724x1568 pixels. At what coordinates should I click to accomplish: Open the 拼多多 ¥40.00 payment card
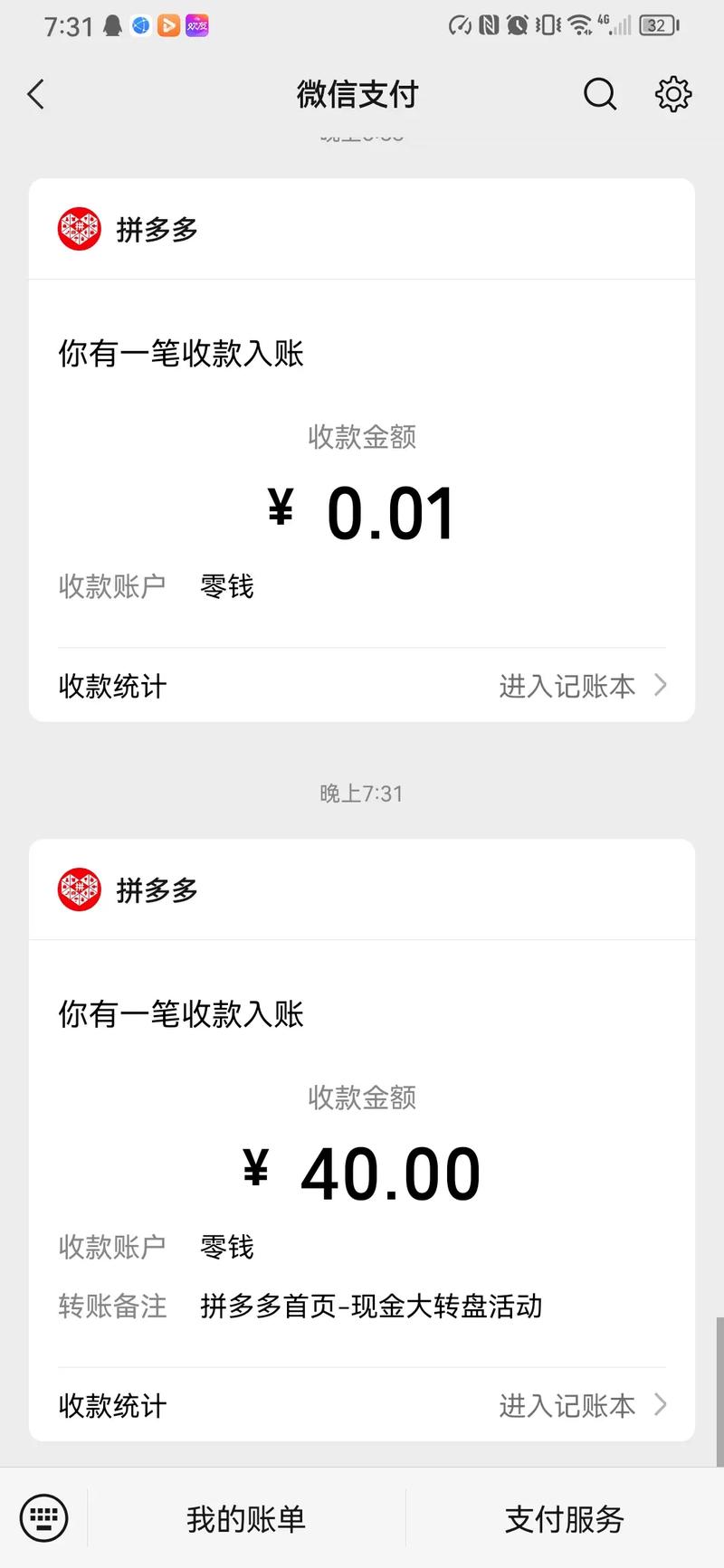click(362, 1131)
